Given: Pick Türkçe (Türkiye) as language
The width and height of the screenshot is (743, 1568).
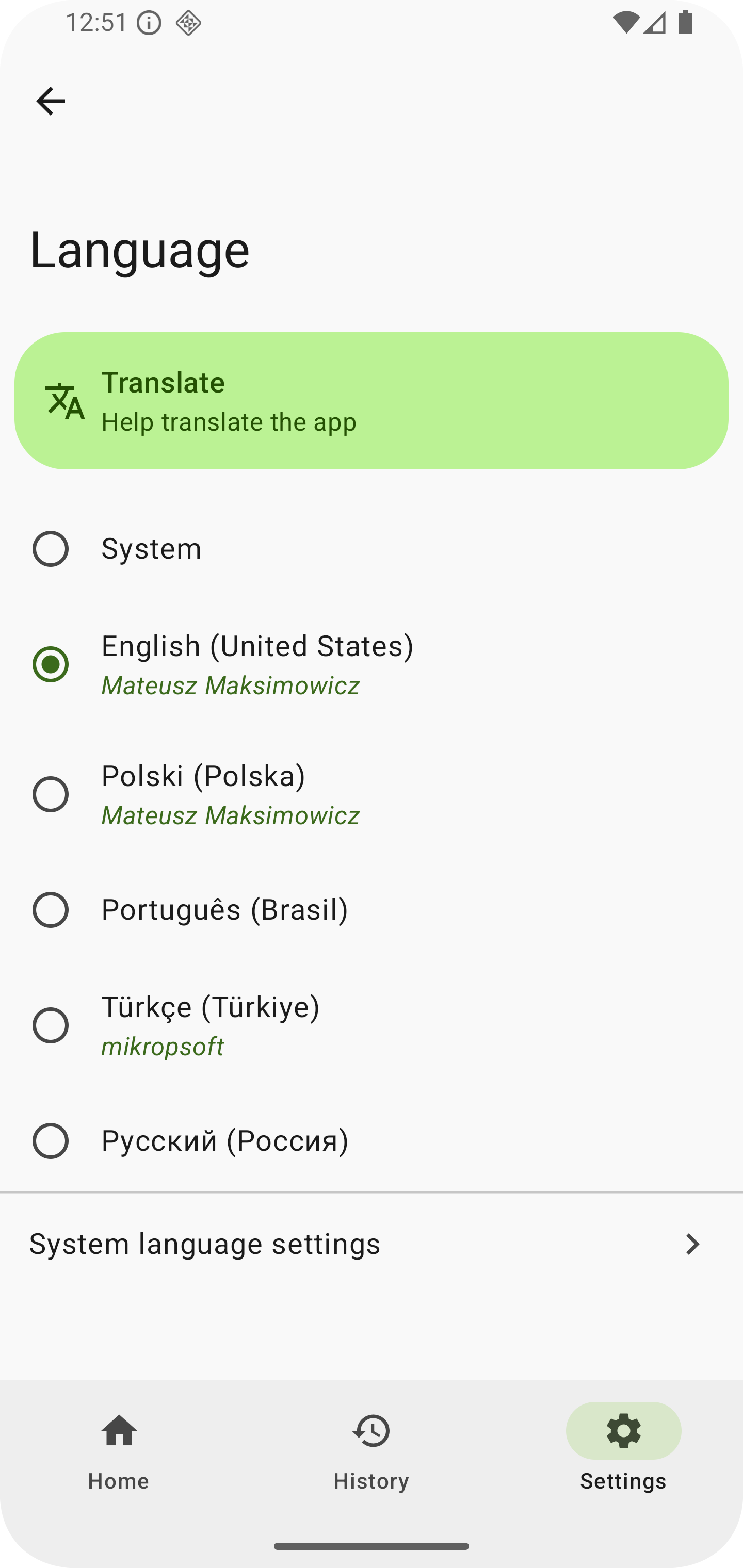Looking at the screenshot, I should [51, 1026].
